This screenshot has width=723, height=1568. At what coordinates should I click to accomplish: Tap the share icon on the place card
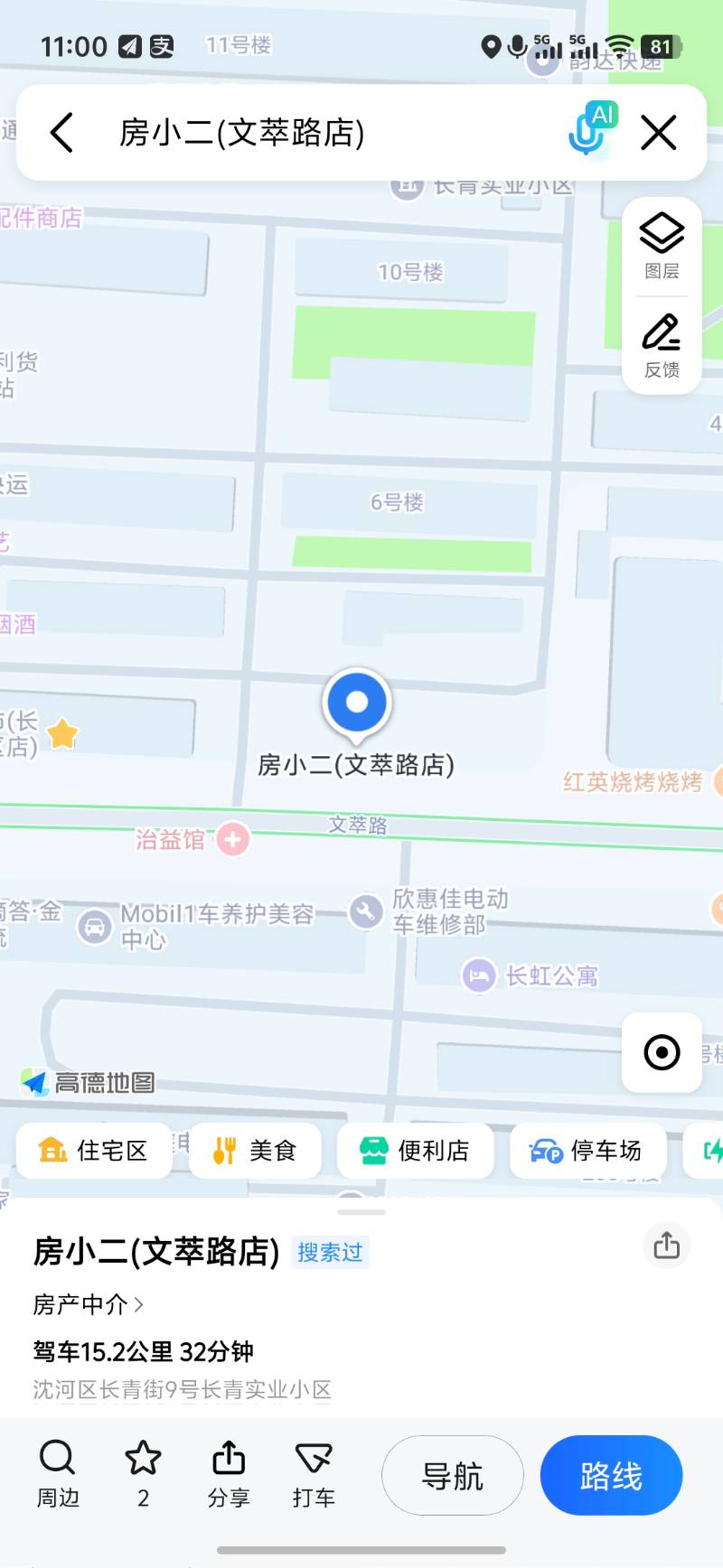coord(666,1245)
